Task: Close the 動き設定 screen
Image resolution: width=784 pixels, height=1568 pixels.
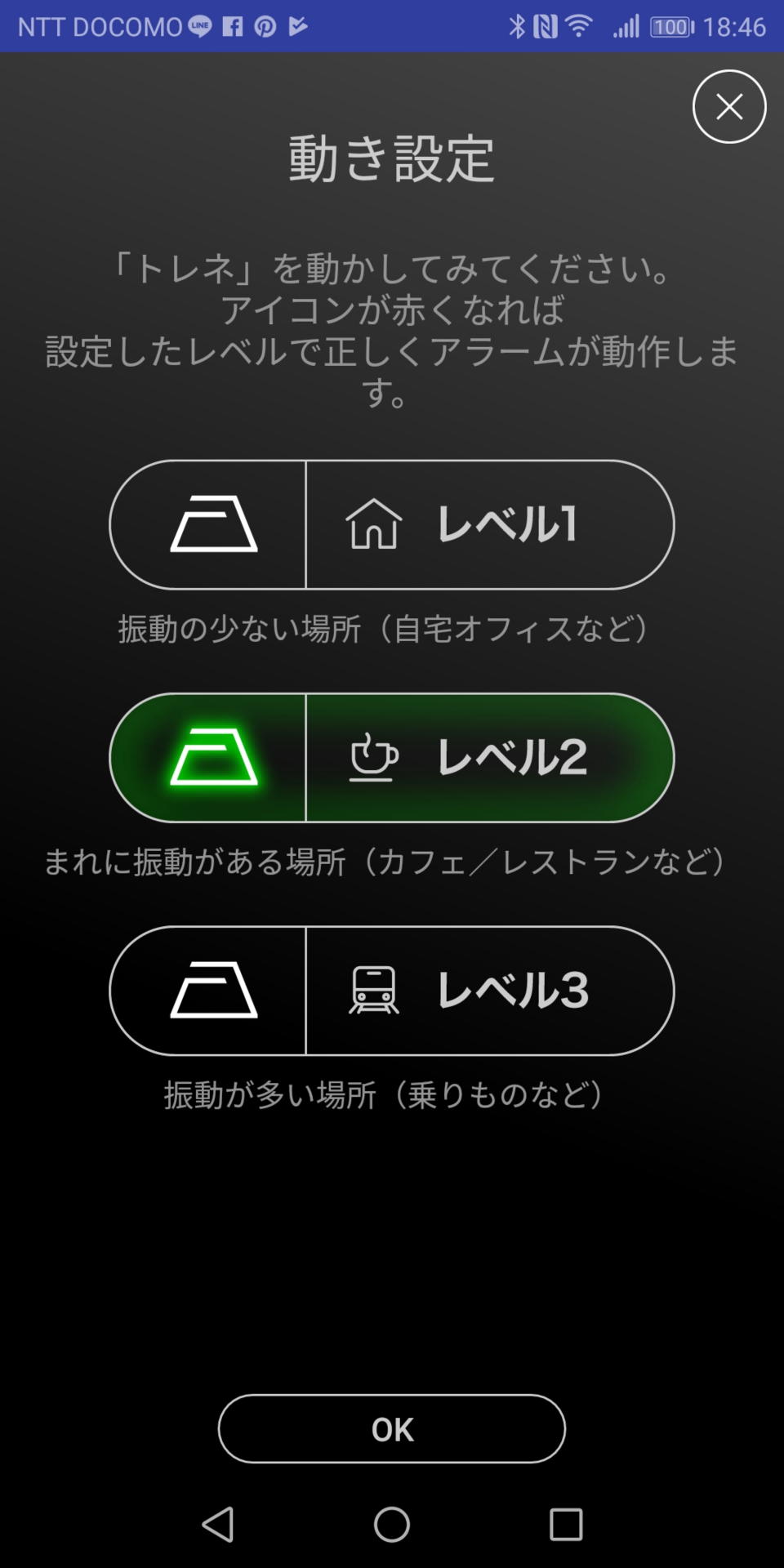Action: (728, 107)
